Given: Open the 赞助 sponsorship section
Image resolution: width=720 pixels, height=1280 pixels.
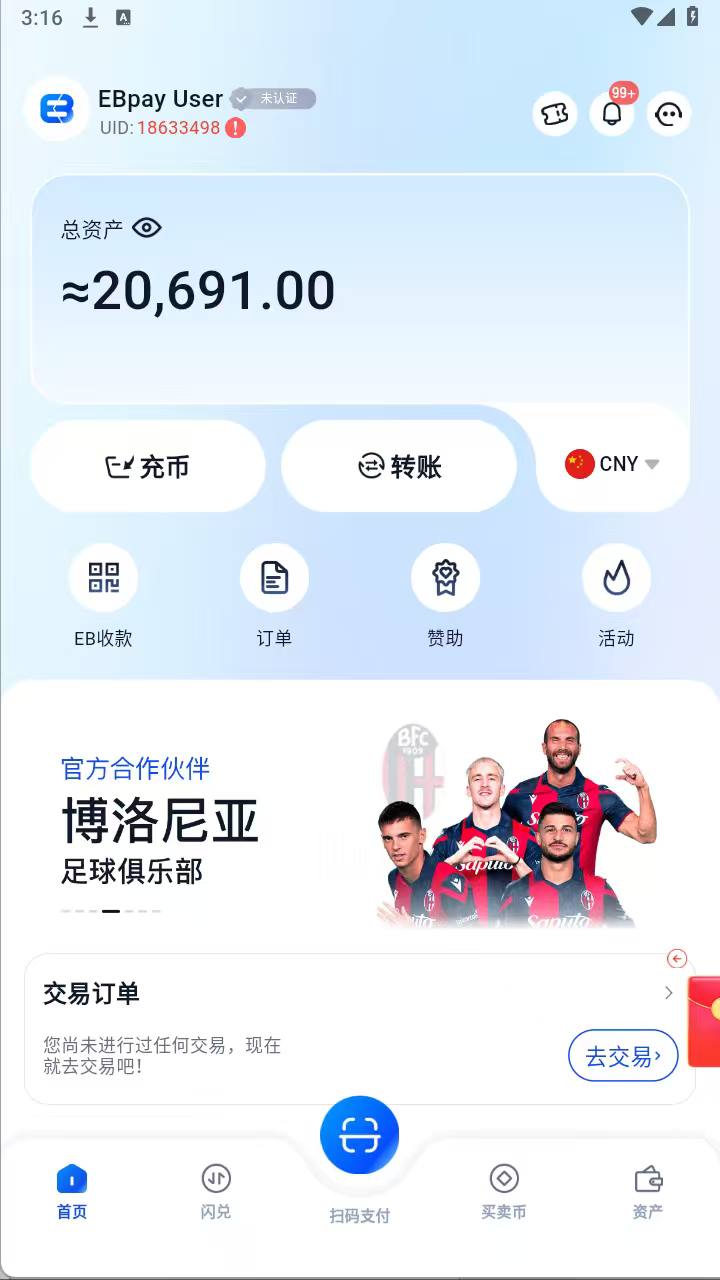Looking at the screenshot, I should click(445, 578).
